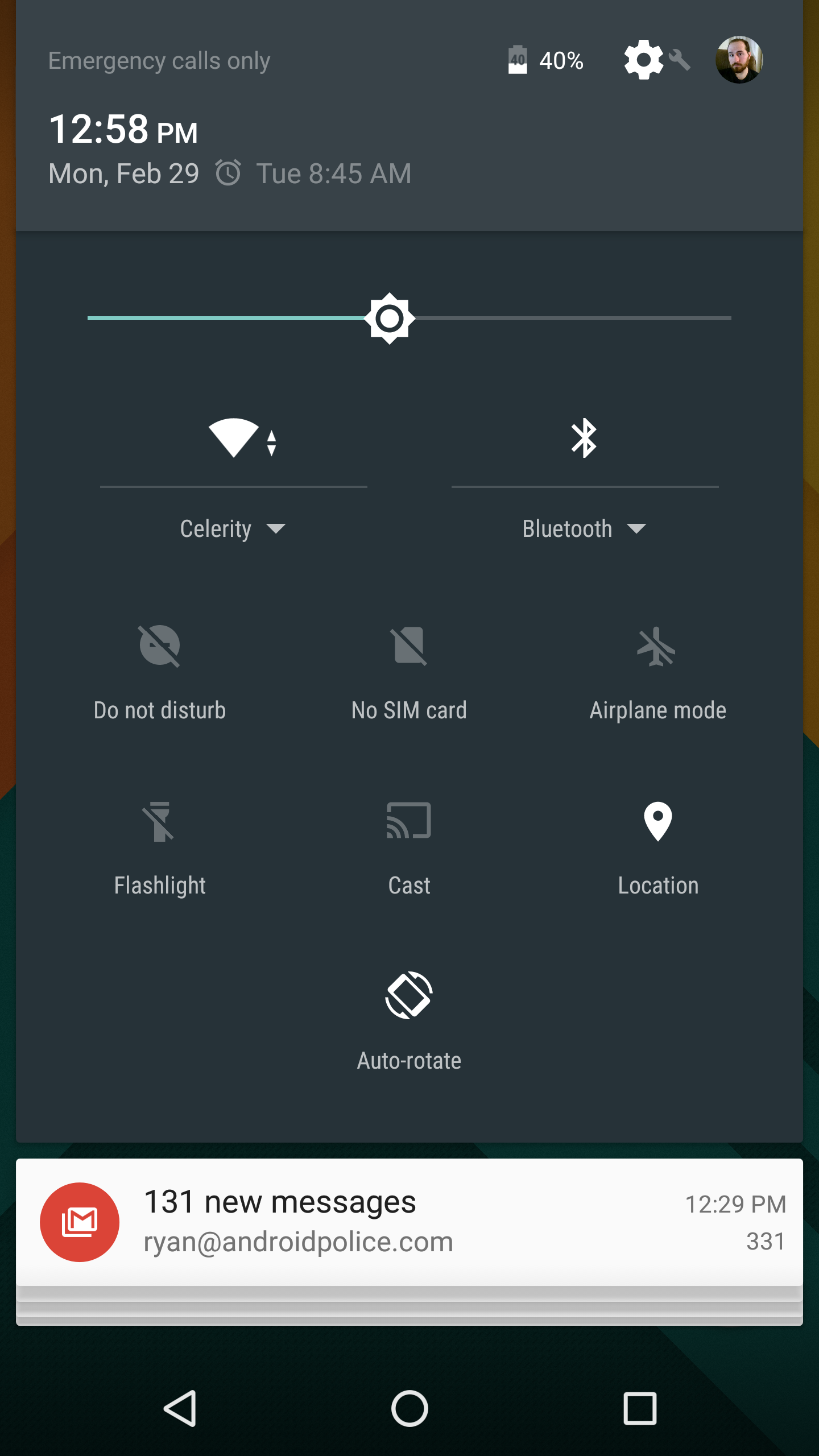Open the user profile avatar

(741, 59)
